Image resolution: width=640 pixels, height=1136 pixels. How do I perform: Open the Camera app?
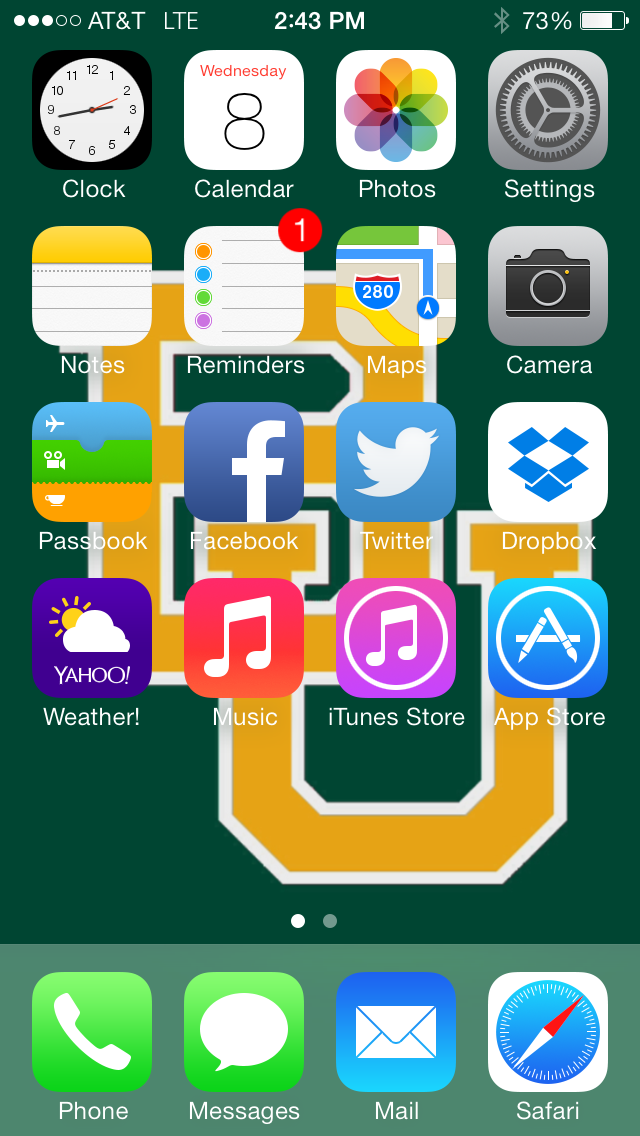tap(548, 286)
